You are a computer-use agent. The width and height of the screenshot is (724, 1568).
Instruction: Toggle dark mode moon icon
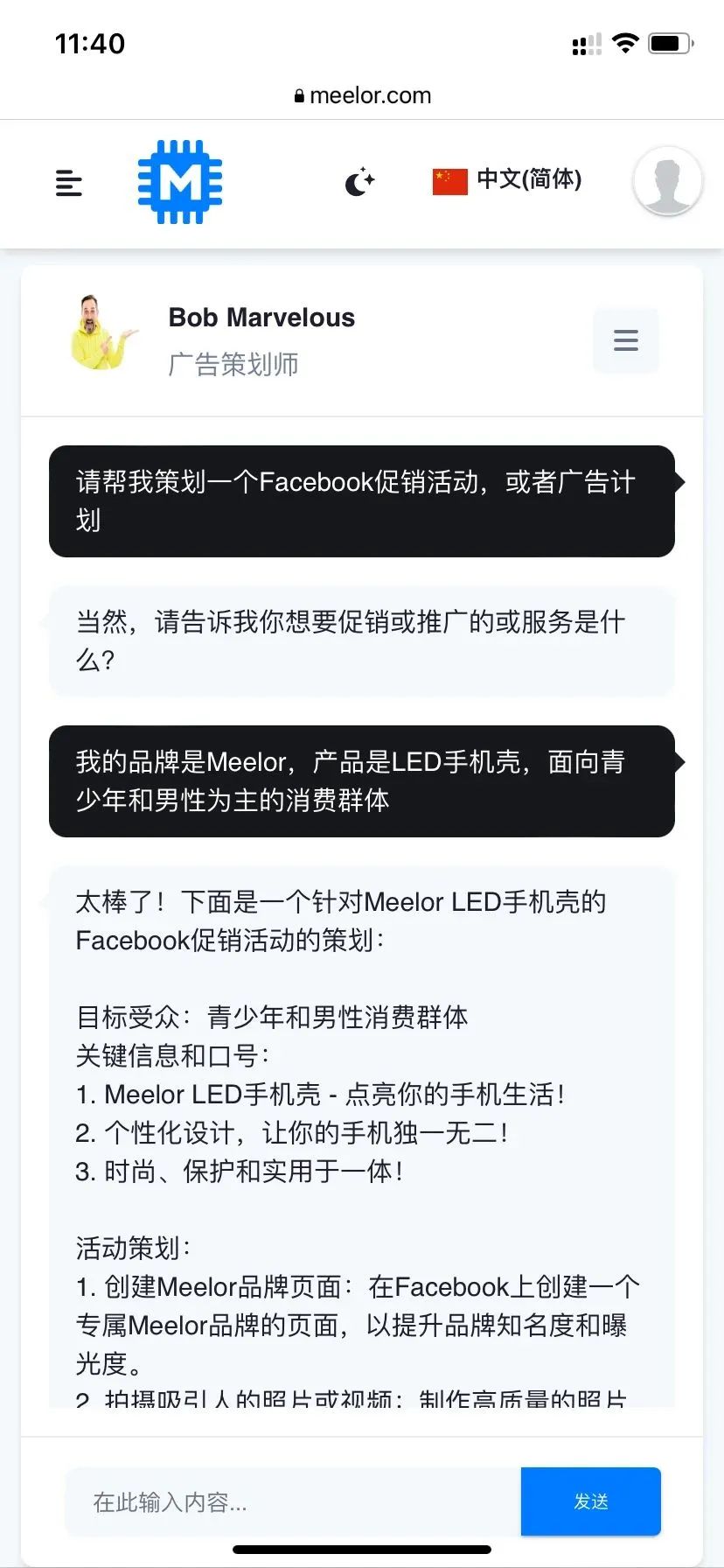click(359, 182)
